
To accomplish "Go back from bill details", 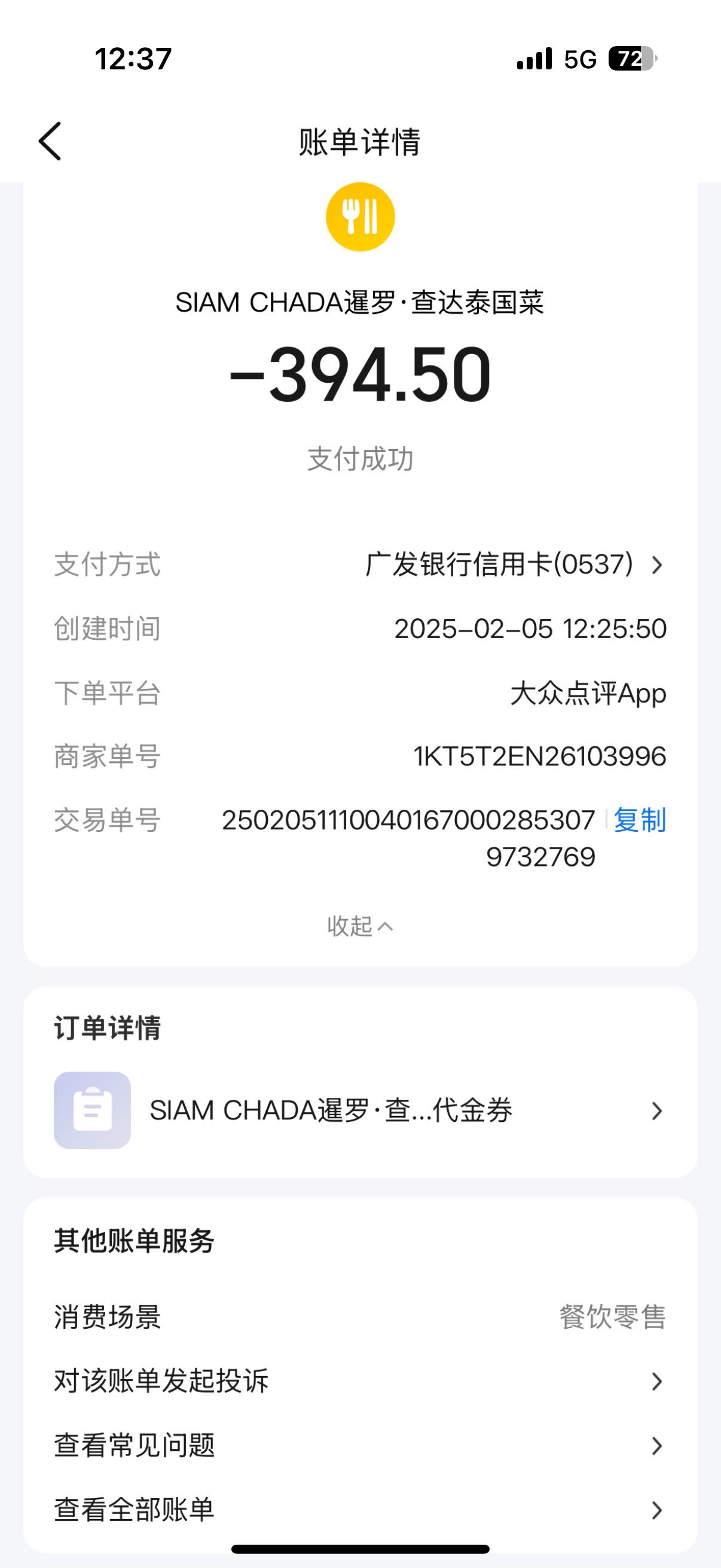I will click(50, 141).
